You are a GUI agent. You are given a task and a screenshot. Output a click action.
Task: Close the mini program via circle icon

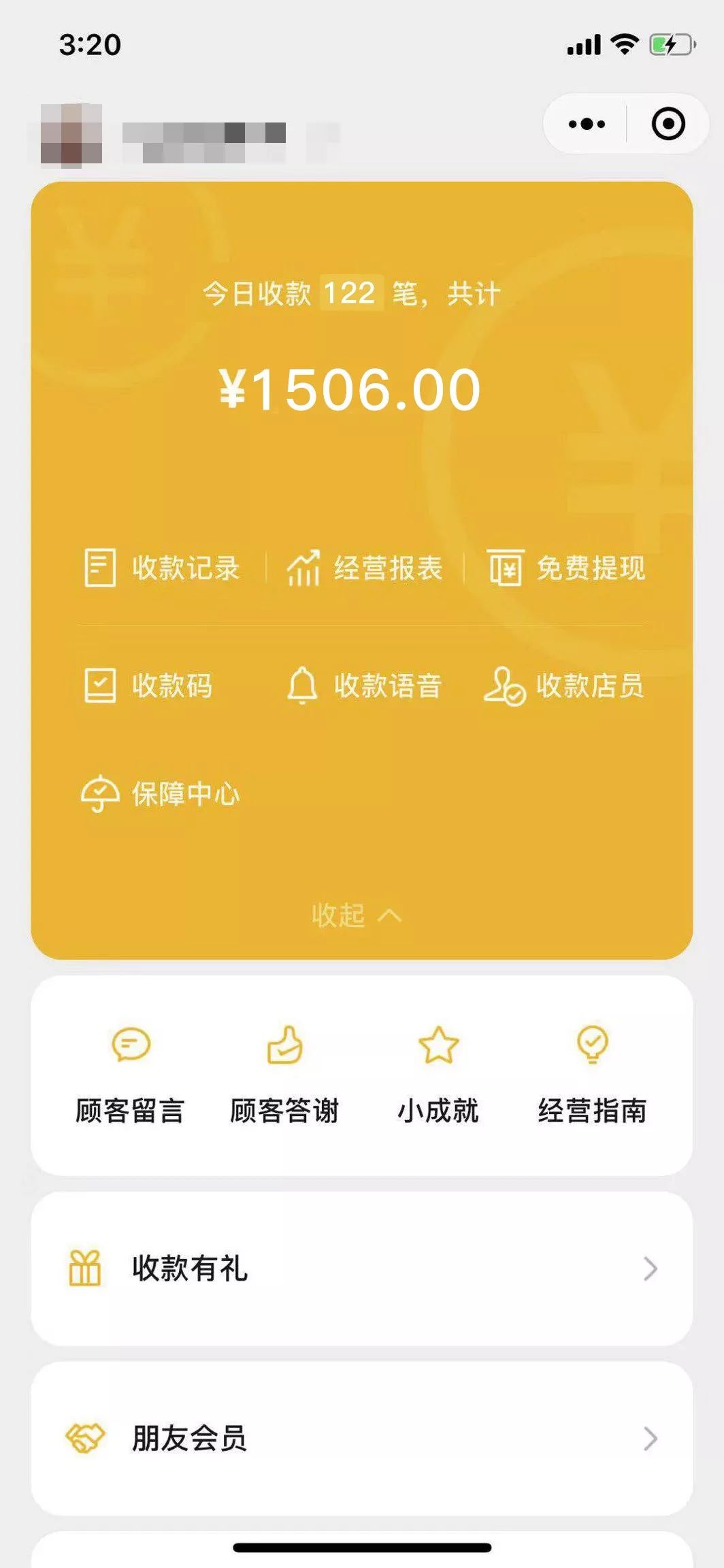[x=668, y=124]
